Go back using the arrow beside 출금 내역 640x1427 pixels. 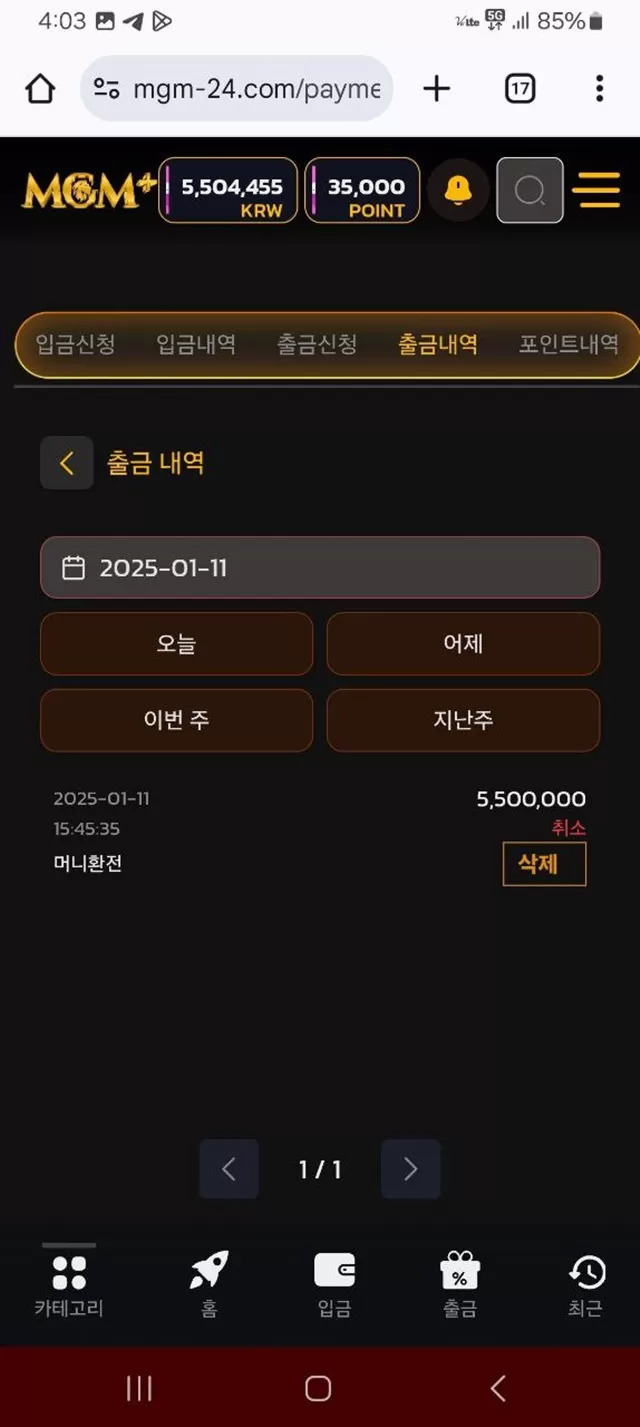click(67, 463)
